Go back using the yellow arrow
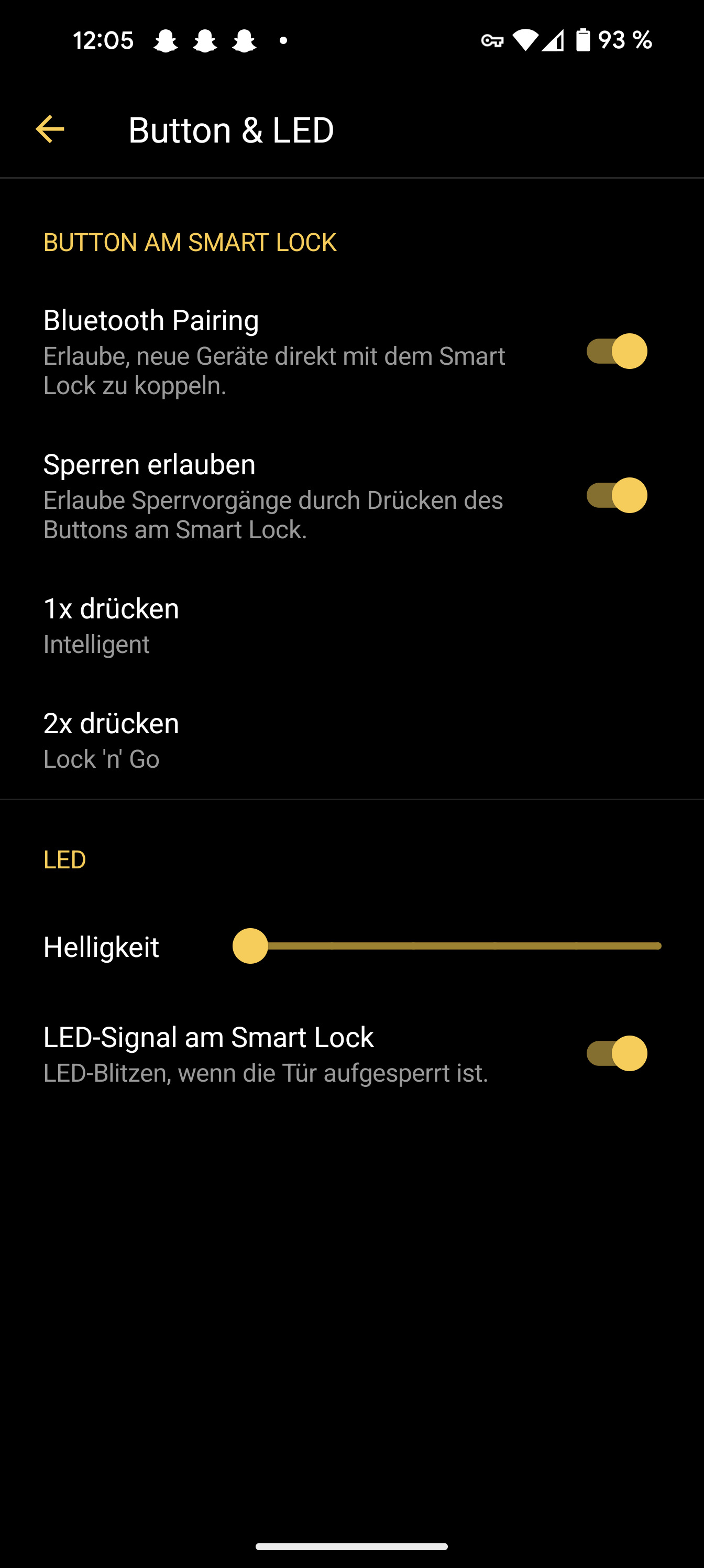The width and height of the screenshot is (704, 1568). pos(50,129)
